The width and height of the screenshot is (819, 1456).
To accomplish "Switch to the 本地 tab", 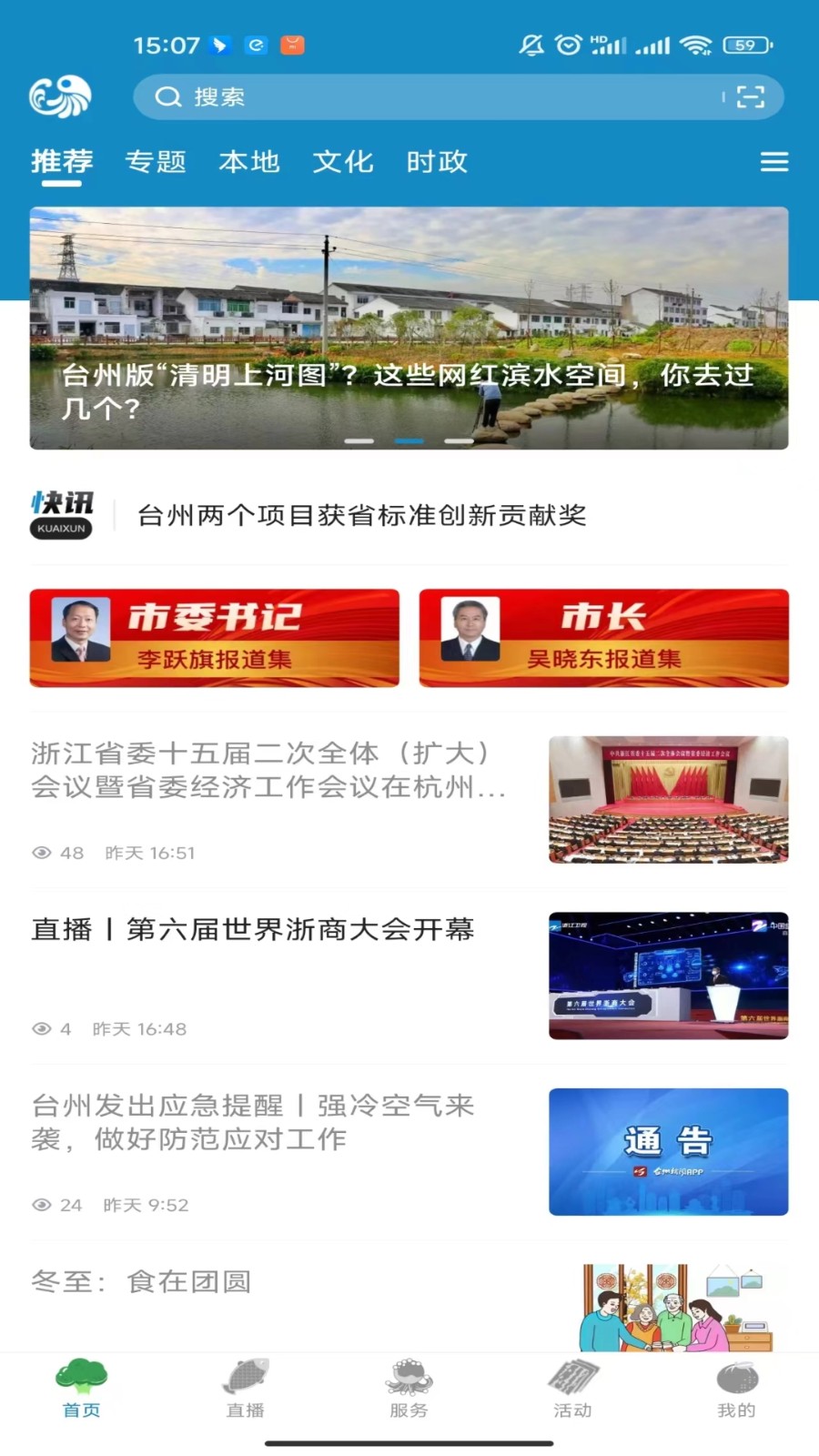I will [249, 162].
